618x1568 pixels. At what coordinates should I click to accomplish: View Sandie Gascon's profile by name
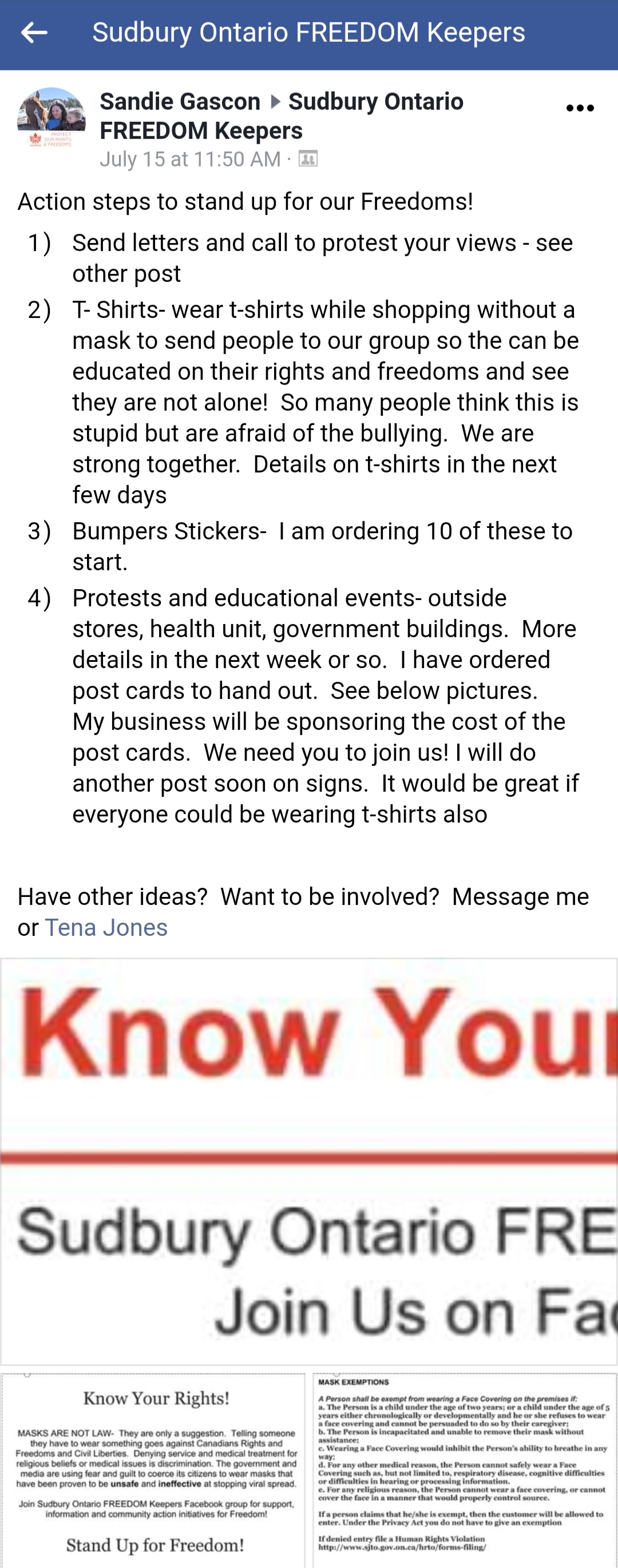click(180, 102)
